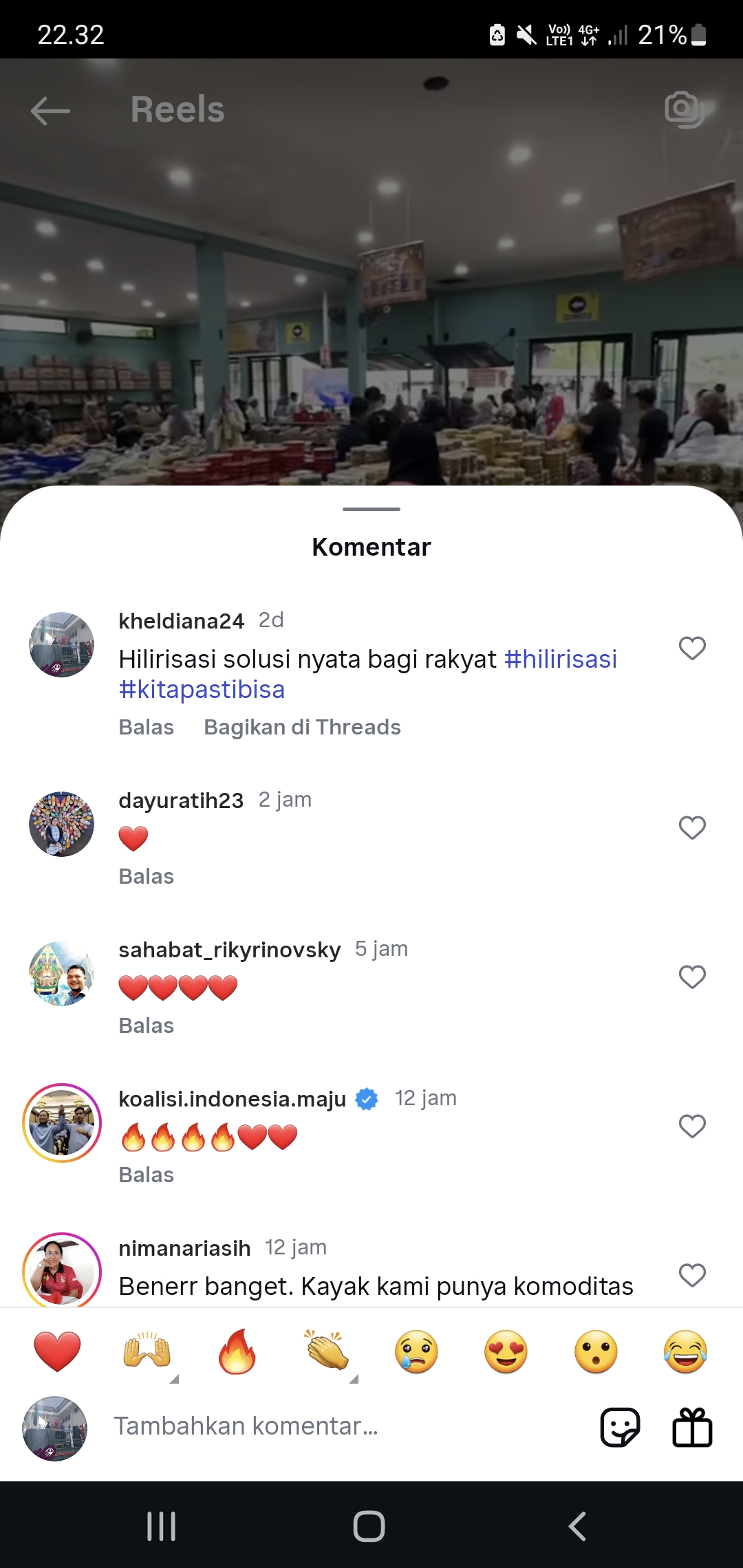Reply to koalisi.indonesia.maju's comment
743x1568 pixels.
pos(146,1175)
